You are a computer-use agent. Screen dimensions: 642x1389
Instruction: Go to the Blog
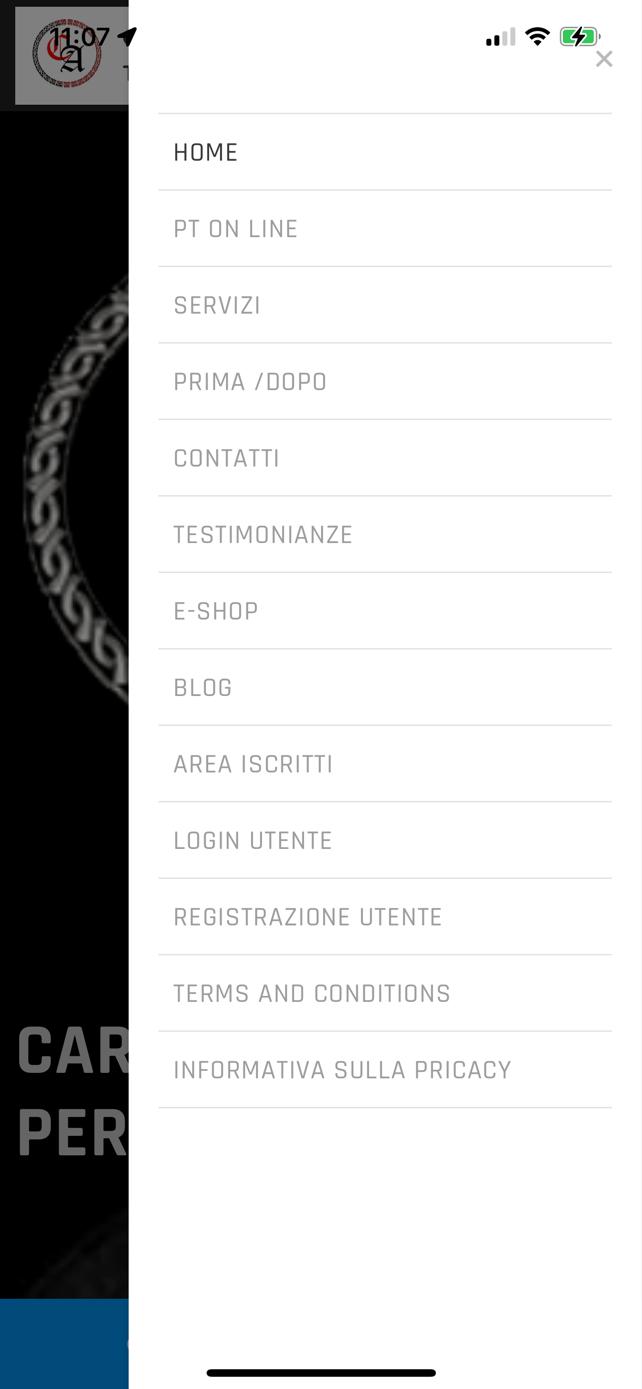click(x=385, y=688)
